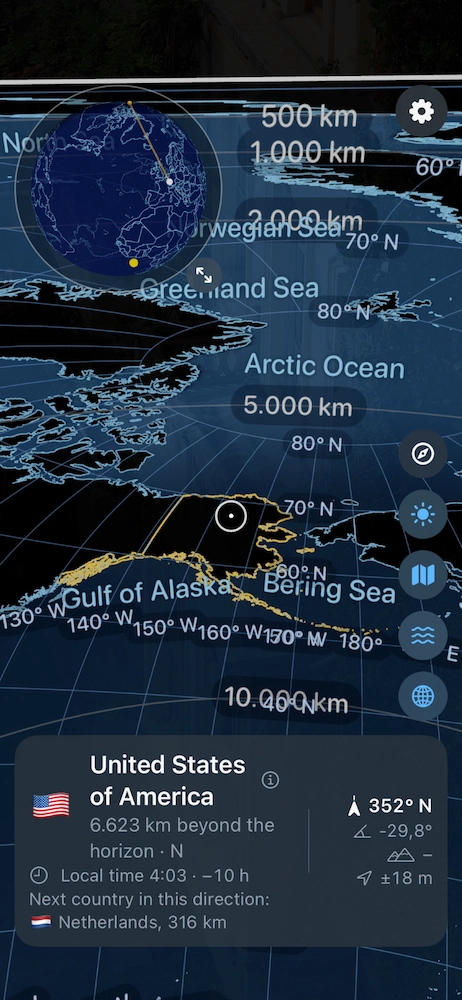Open the mini globe overview
The width and height of the screenshot is (462, 1000).
119,186
